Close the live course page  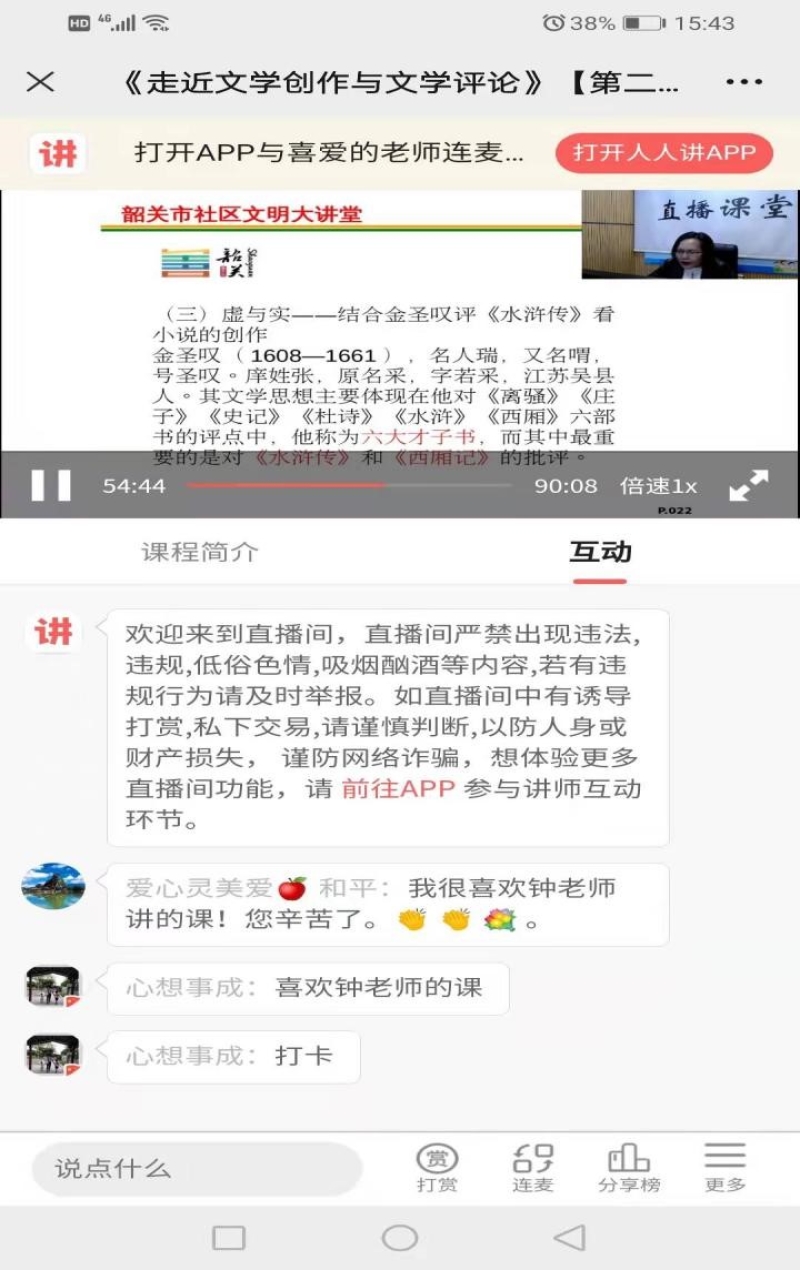(40, 82)
